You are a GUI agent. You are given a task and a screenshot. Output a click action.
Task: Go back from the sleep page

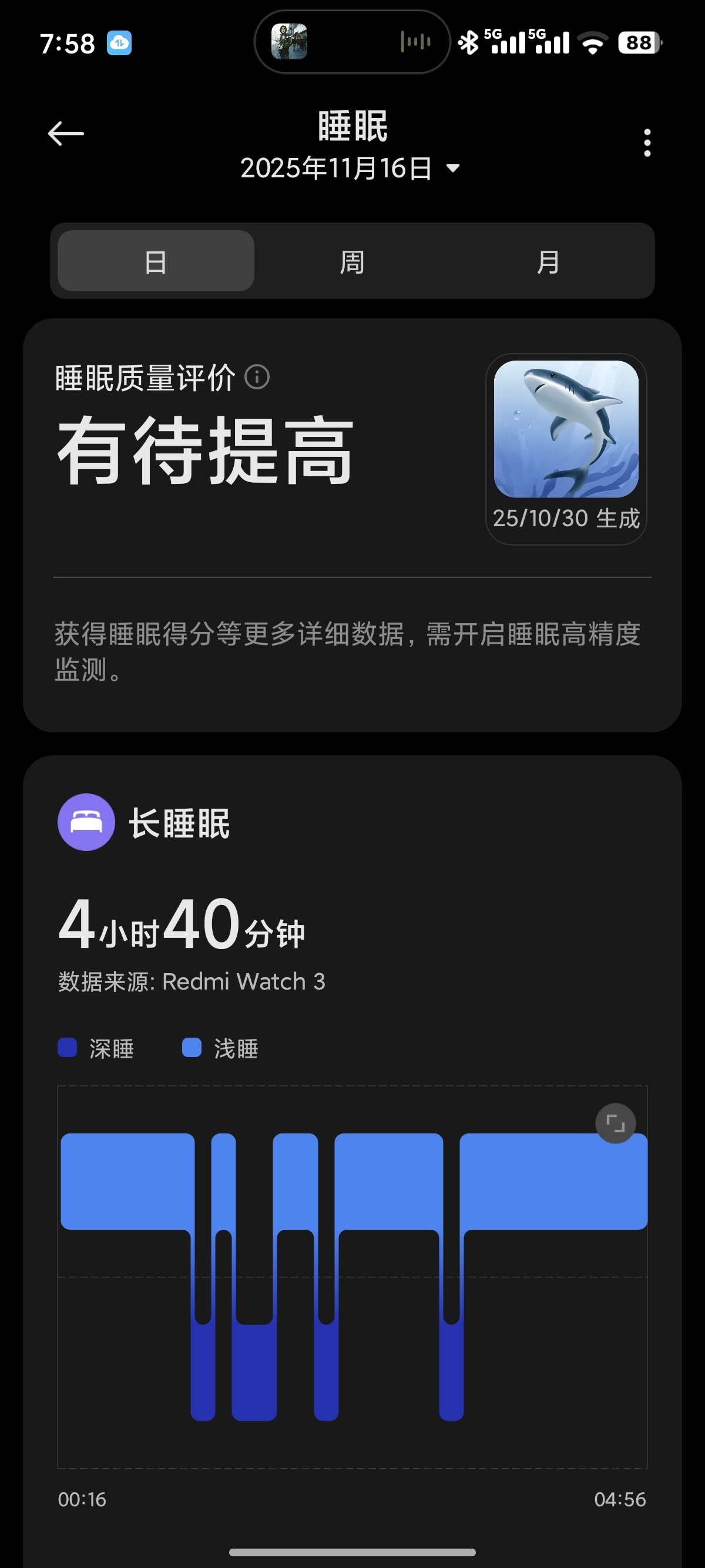[66, 133]
